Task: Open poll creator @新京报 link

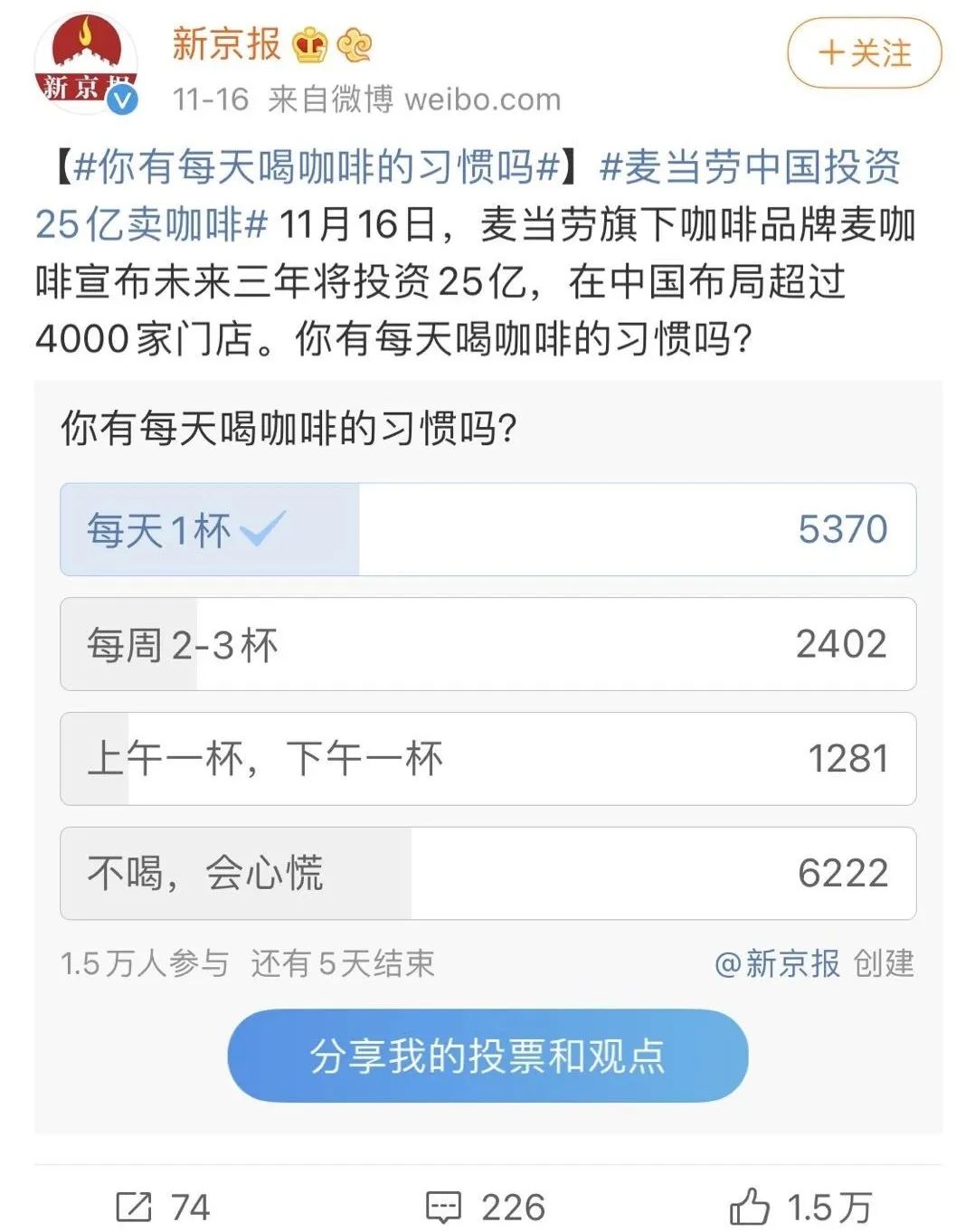Action: click(x=777, y=963)
